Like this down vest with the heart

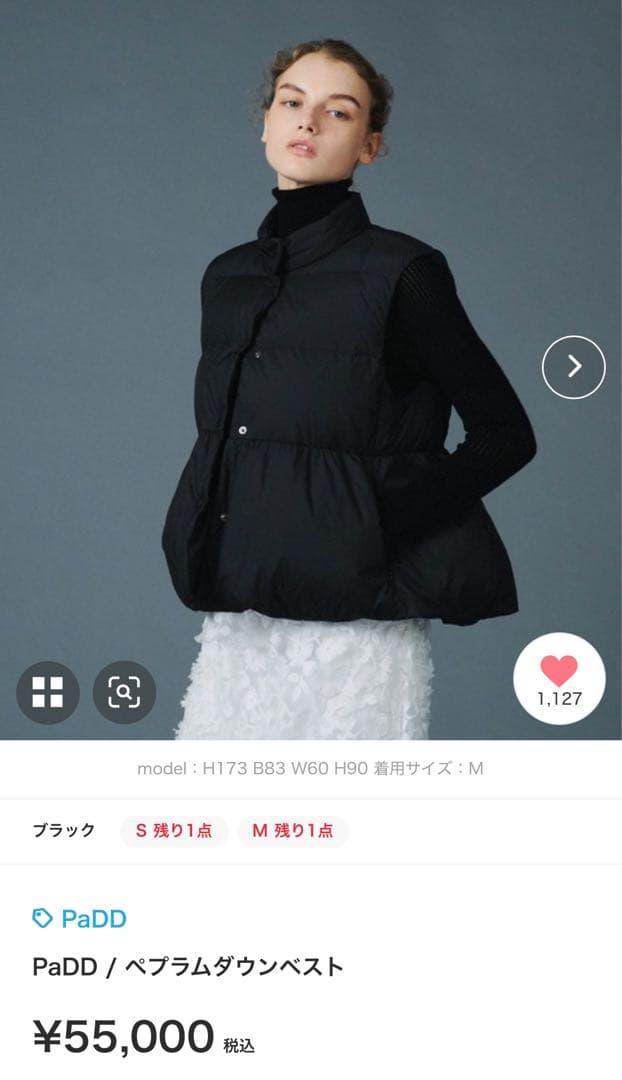(559, 678)
